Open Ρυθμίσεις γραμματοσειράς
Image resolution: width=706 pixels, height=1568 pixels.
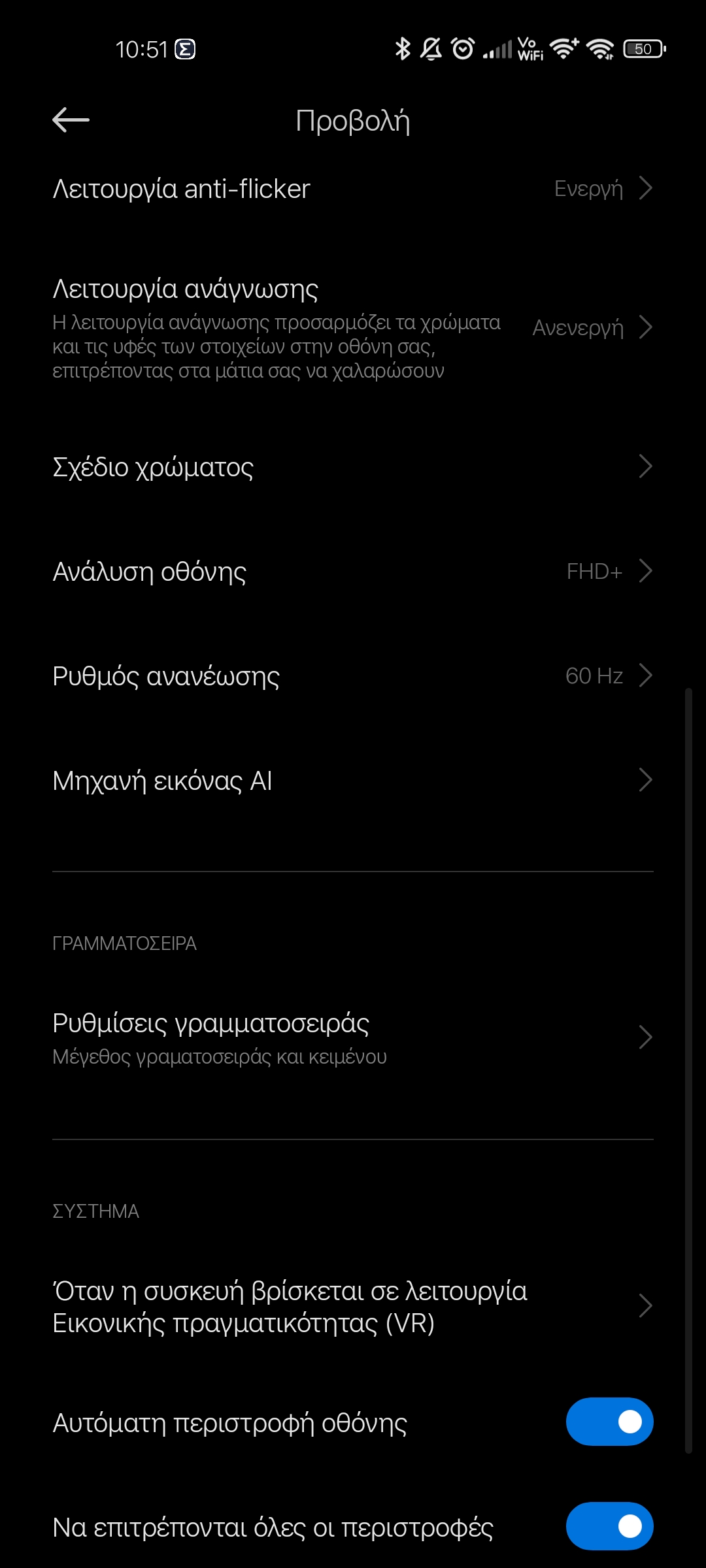tap(353, 1037)
